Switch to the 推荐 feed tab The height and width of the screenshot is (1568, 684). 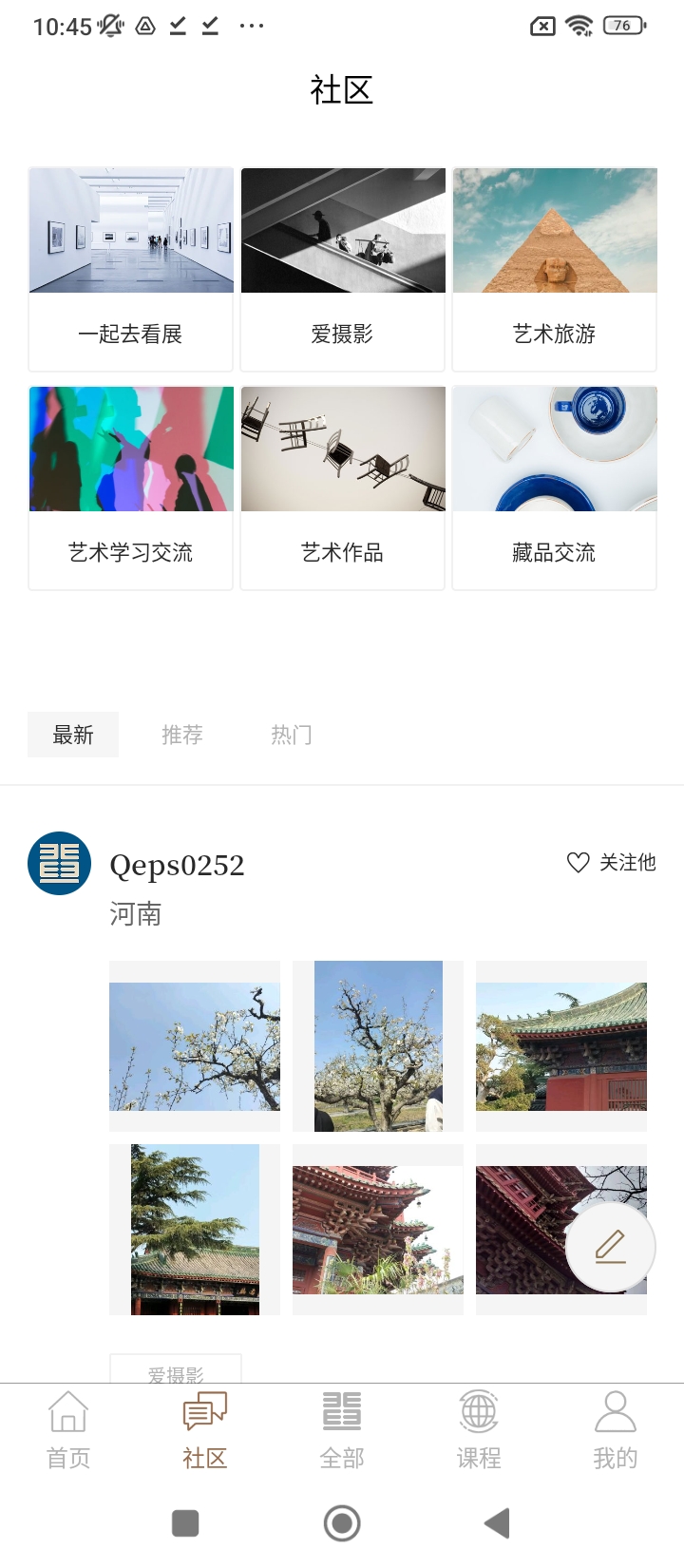[182, 735]
